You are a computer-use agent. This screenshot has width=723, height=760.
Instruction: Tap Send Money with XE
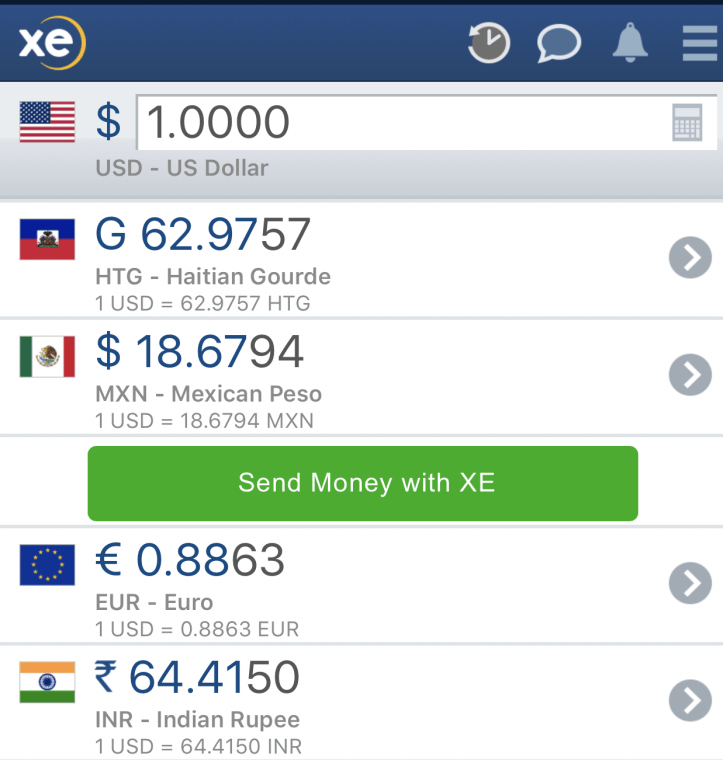pyautogui.click(x=363, y=484)
